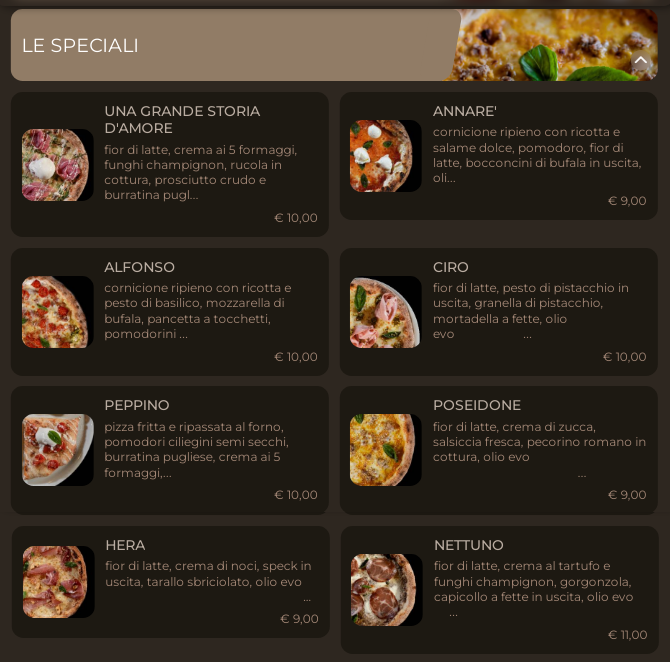Open the Hera pizza card
670x662 pixels.
pos(170,581)
